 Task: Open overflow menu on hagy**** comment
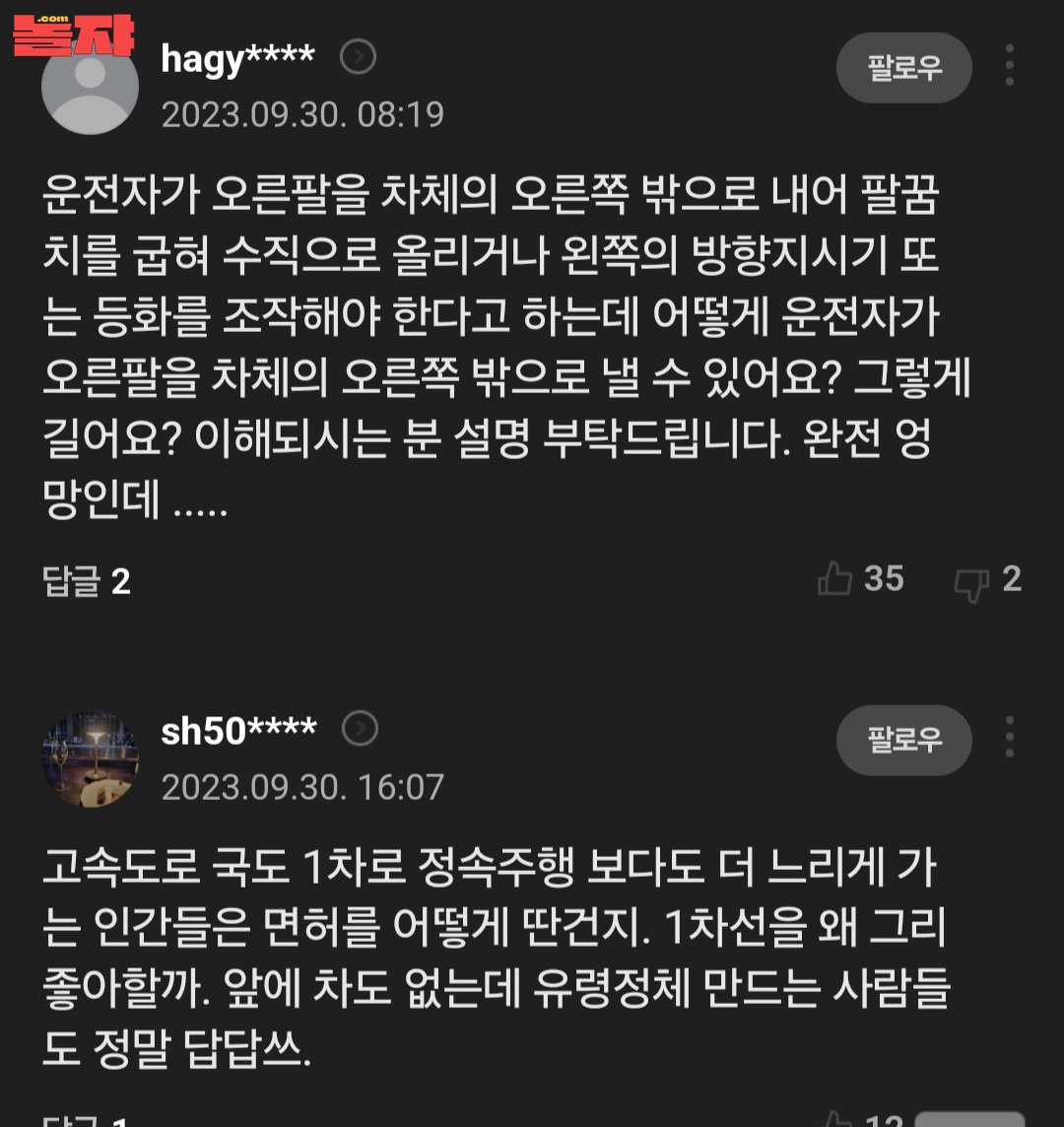click(x=1009, y=65)
